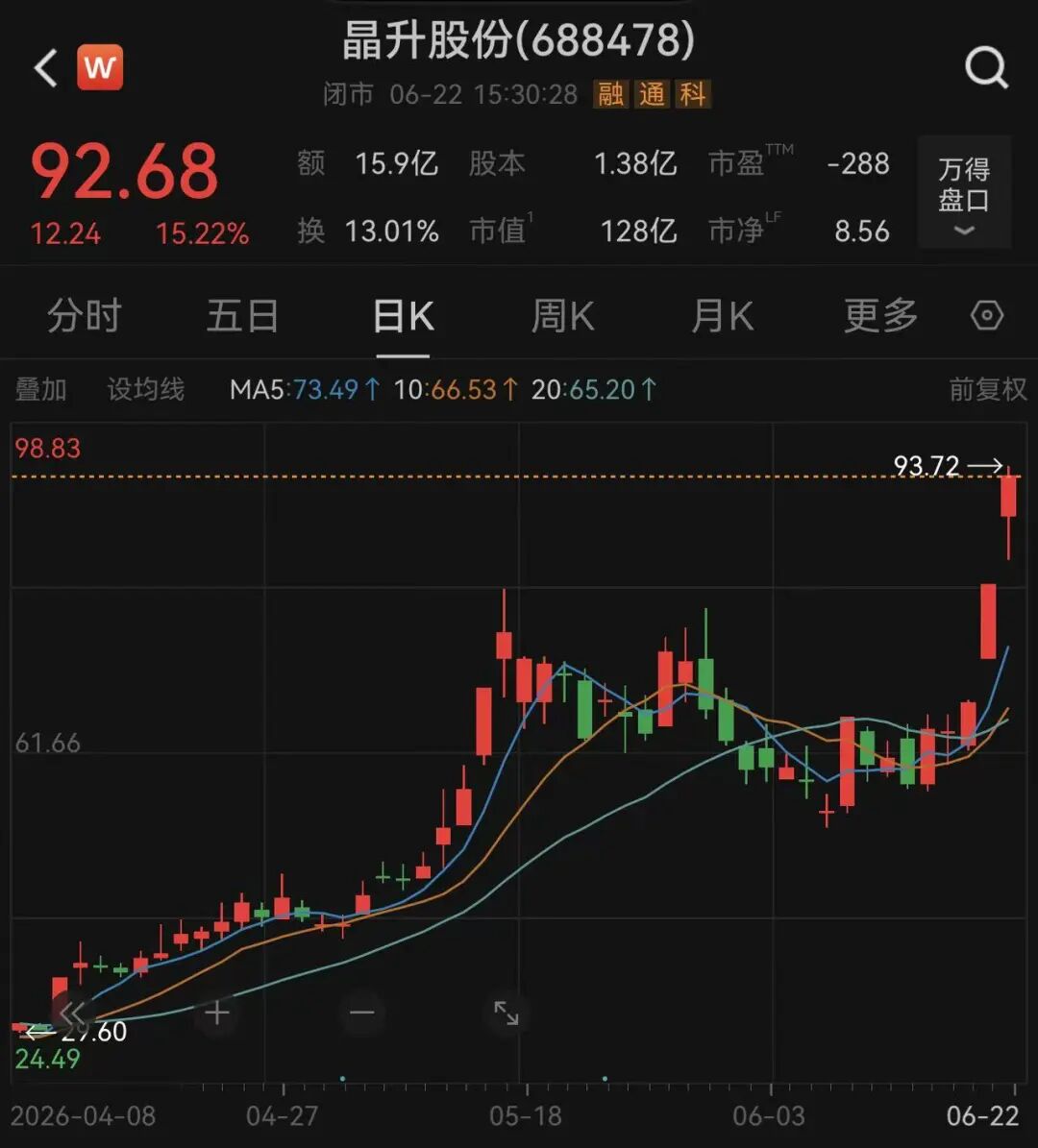This screenshot has width=1038, height=1148.
Task: Open 设均线 moving average settings
Action: [146, 389]
